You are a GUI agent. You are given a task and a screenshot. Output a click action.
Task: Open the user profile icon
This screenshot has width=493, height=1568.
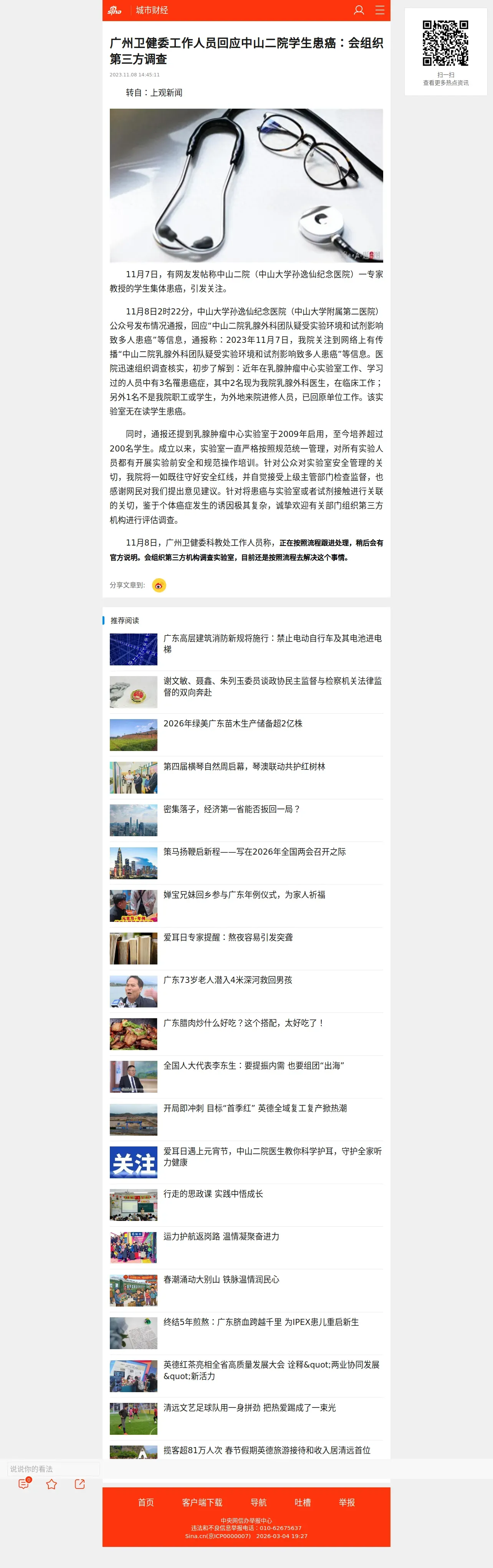coord(359,10)
